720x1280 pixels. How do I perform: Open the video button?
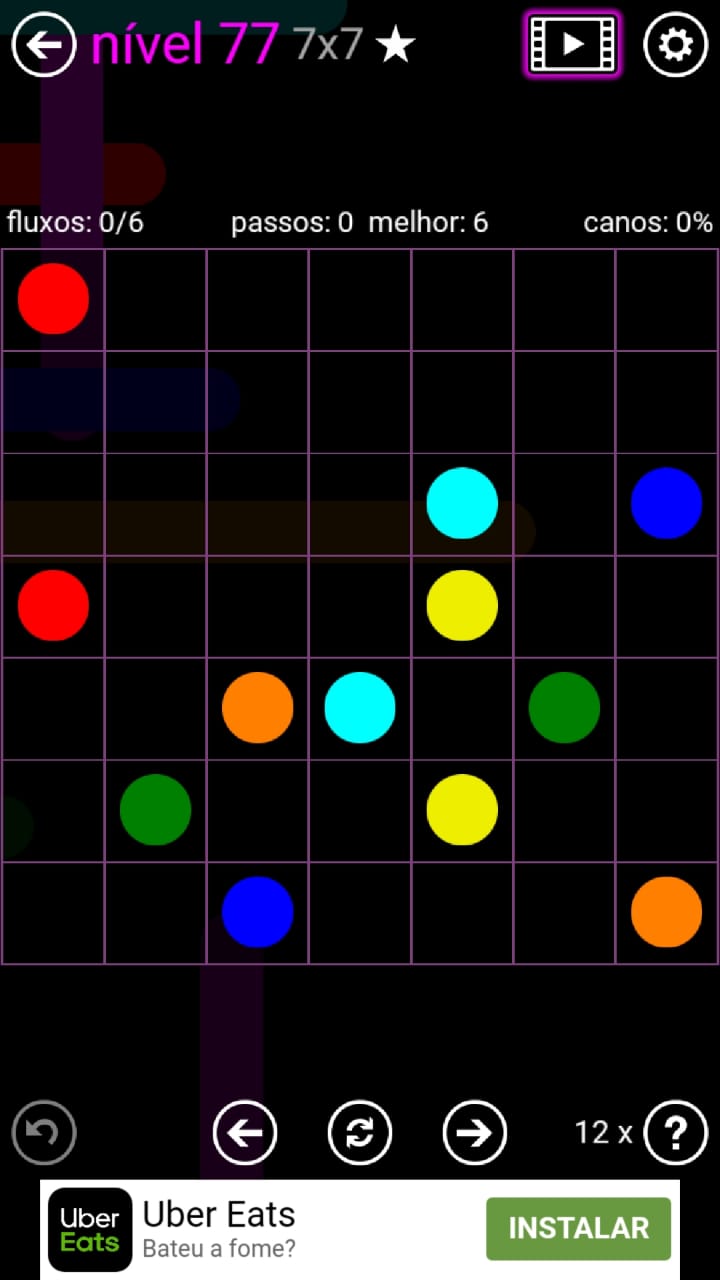click(x=572, y=45)
